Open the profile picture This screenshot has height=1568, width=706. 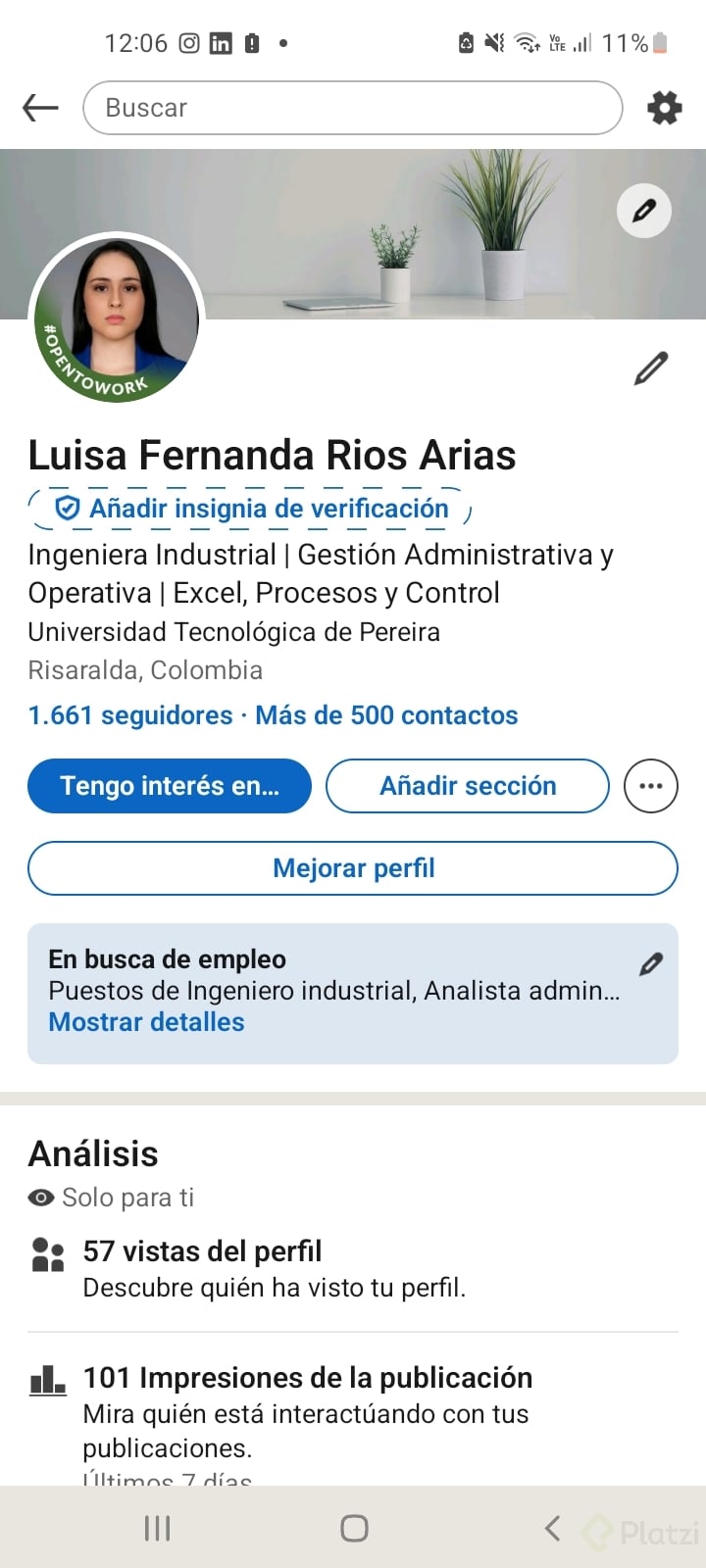click(117, 318)
